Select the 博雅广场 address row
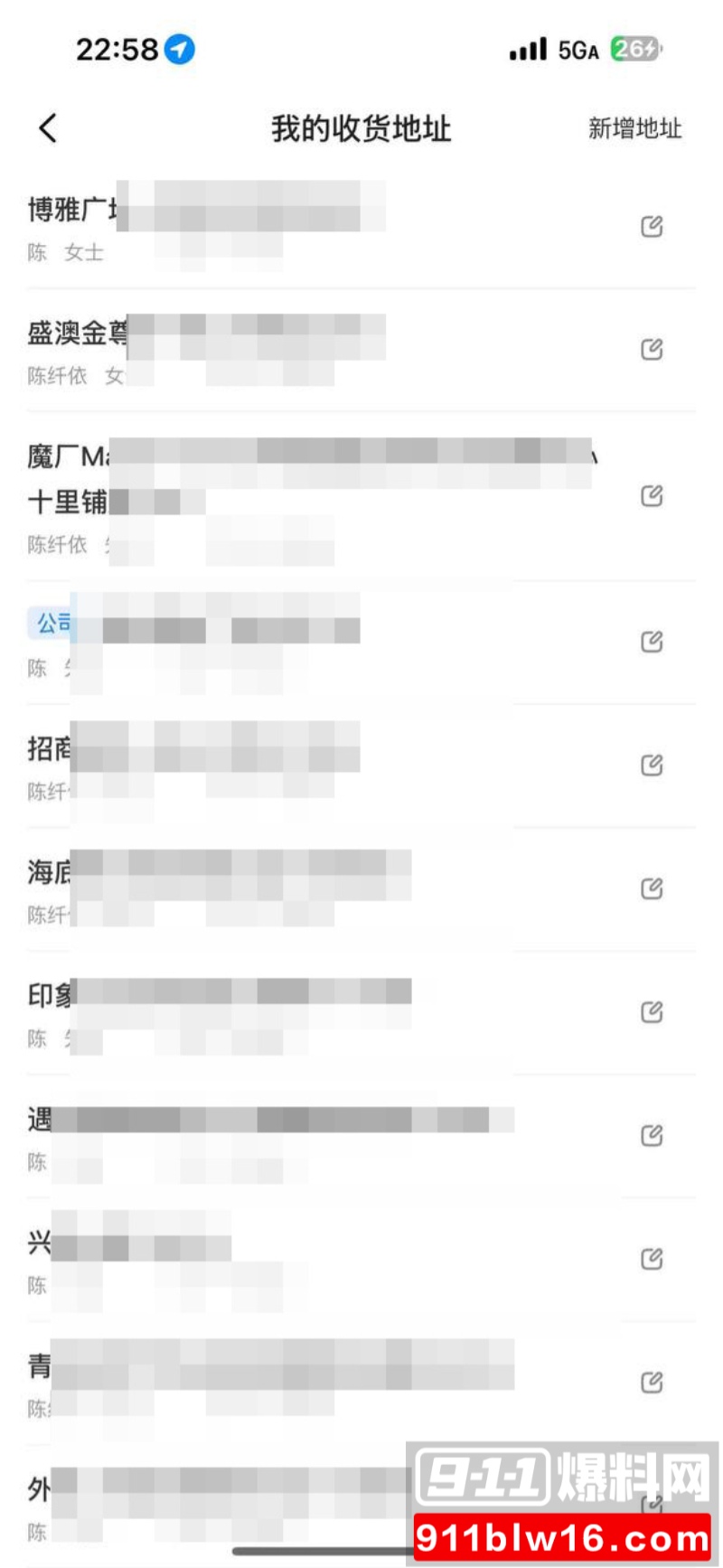Screen dimensions: 723x1568 coord(271,226)
